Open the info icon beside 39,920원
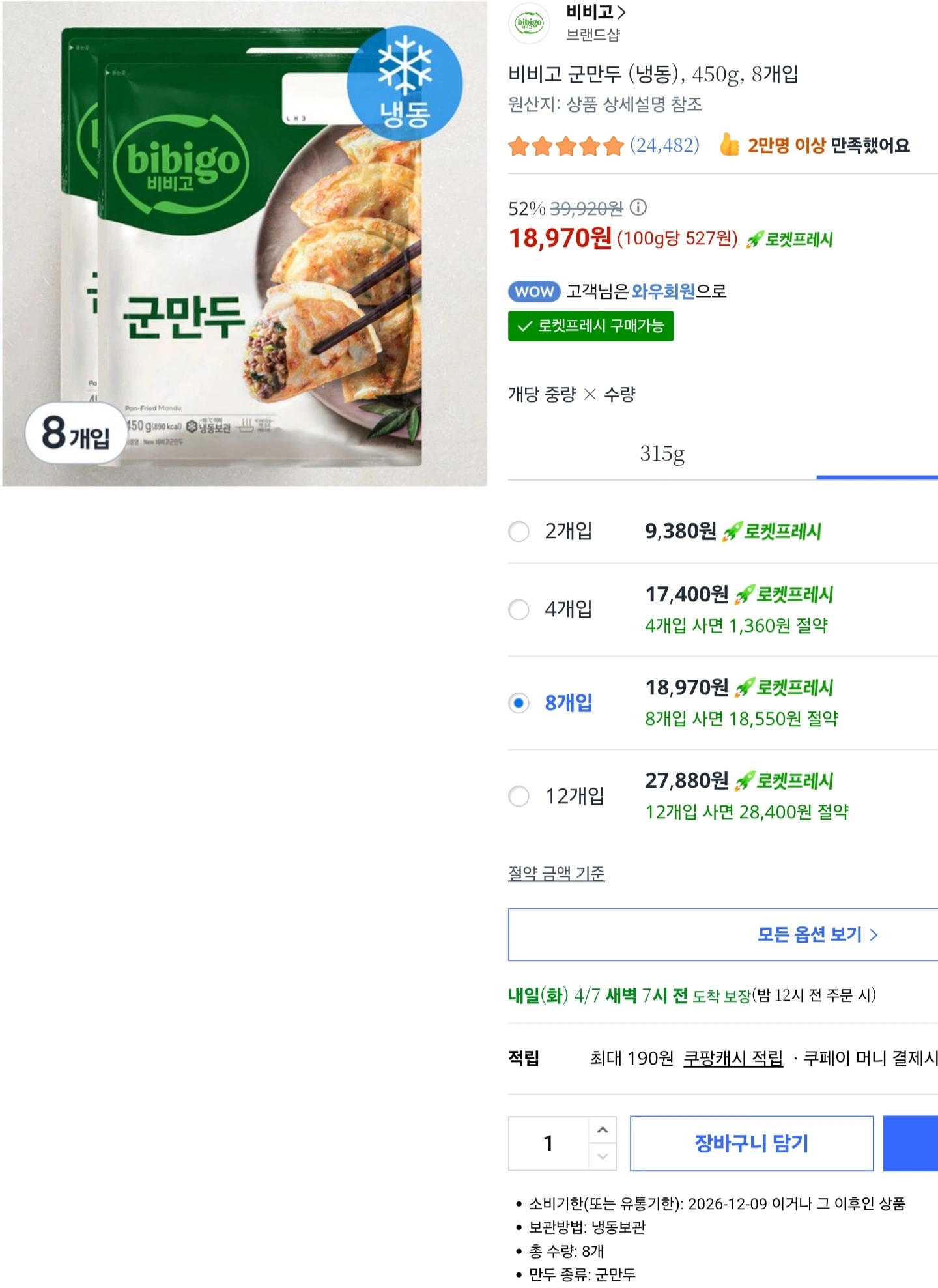Screen dimensions: 938x1288 [638, 208]
